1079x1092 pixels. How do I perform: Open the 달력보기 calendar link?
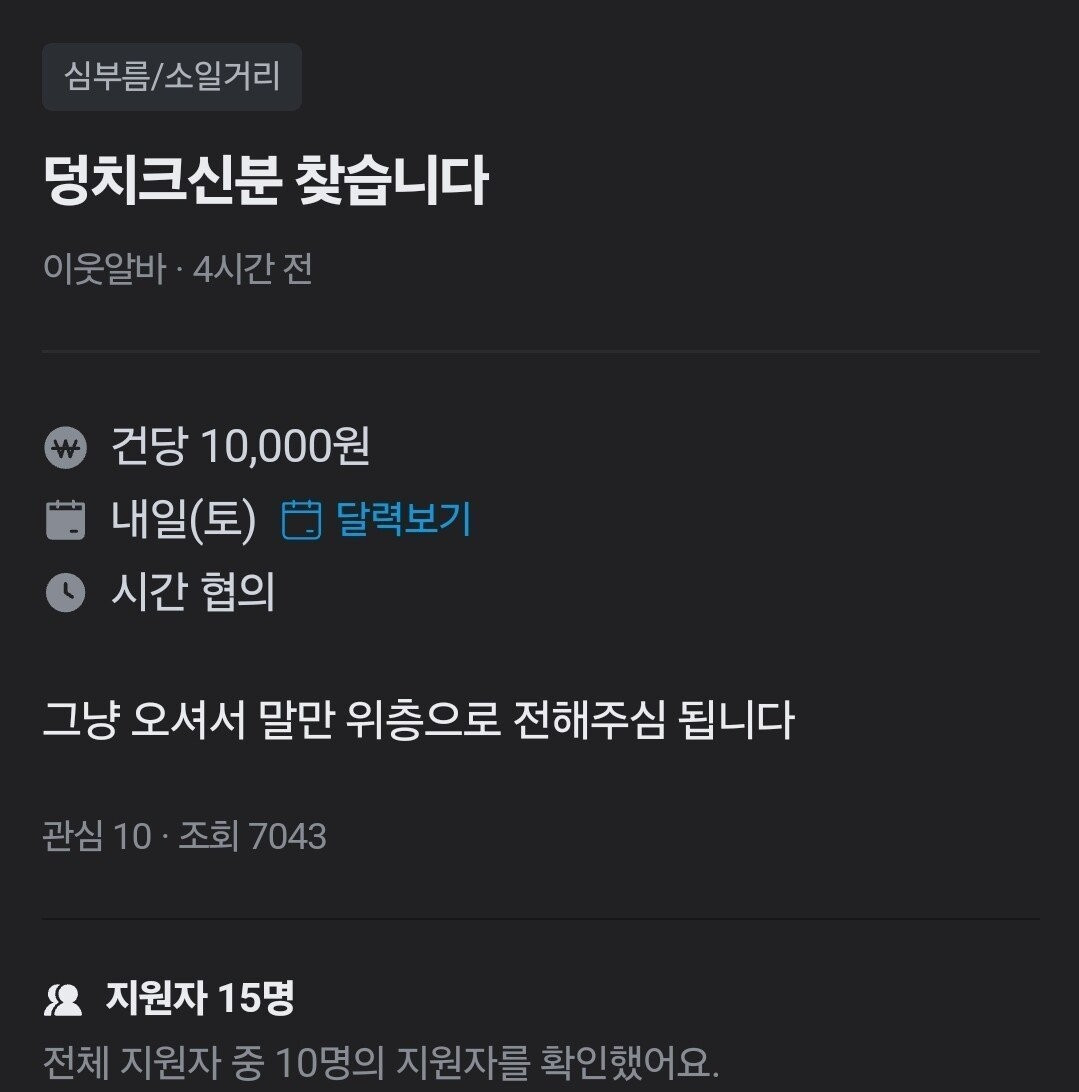click(377, 520)
